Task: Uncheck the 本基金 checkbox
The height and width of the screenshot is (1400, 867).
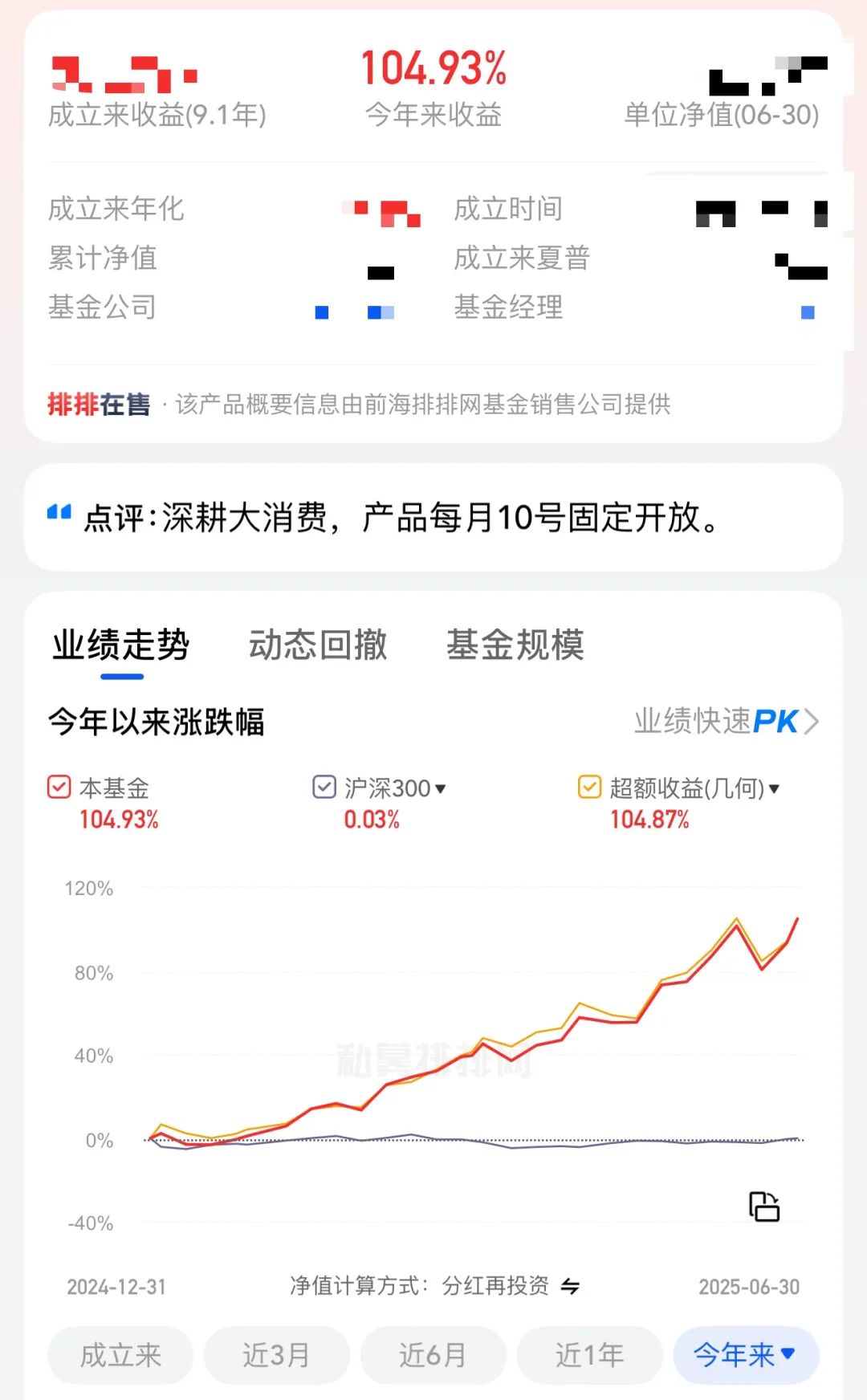Action: tap(59, 787)
